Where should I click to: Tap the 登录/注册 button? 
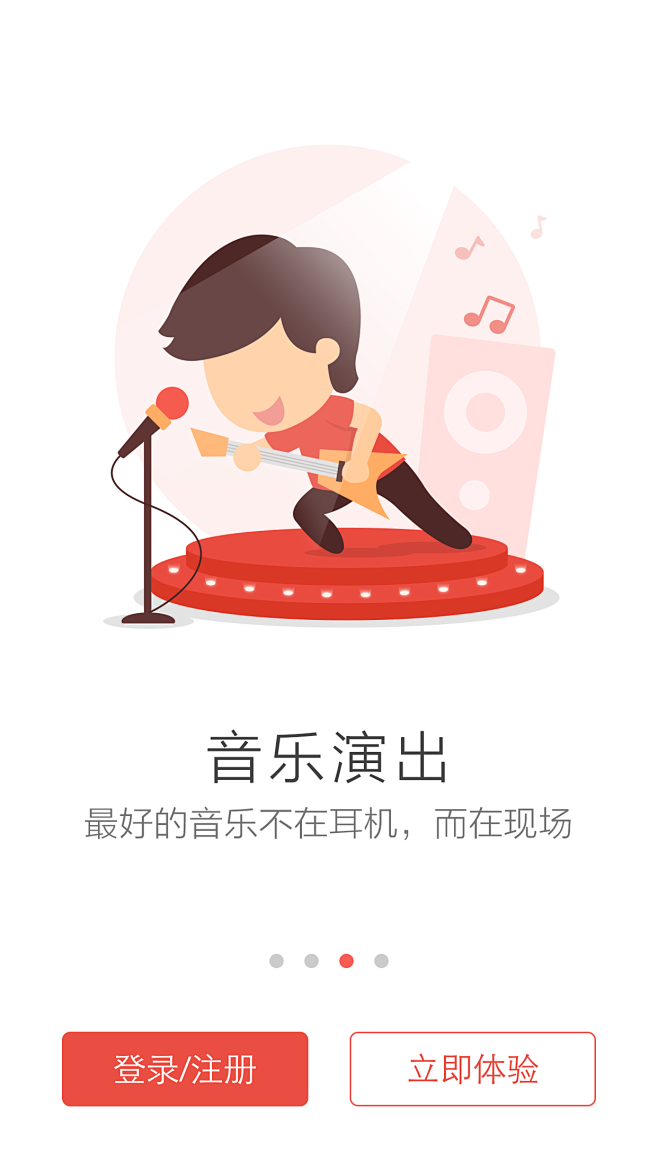tap(185, 1069)
